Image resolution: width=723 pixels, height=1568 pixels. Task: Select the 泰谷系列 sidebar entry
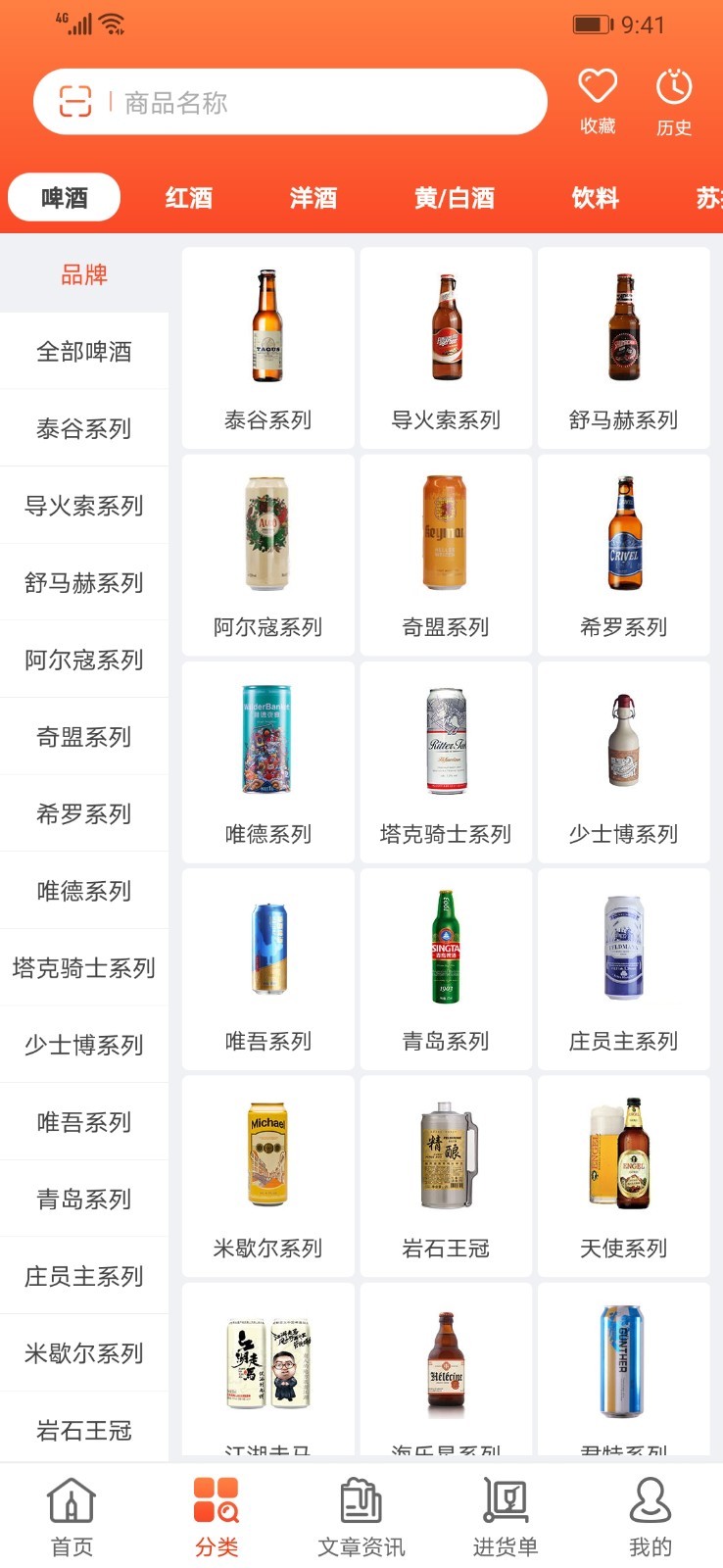84,428
